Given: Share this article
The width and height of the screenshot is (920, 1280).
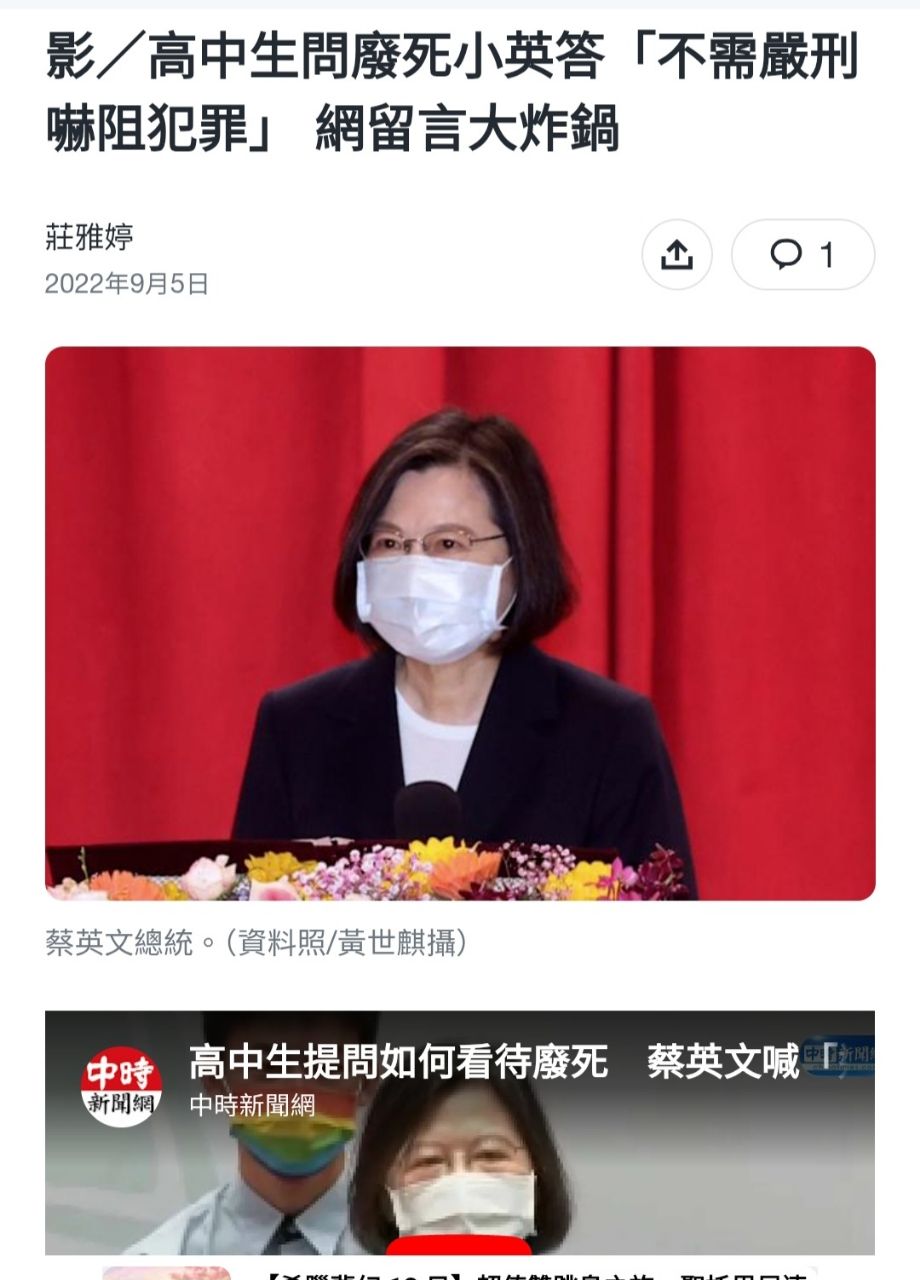Looking at the screenshot, I should 677,255.
